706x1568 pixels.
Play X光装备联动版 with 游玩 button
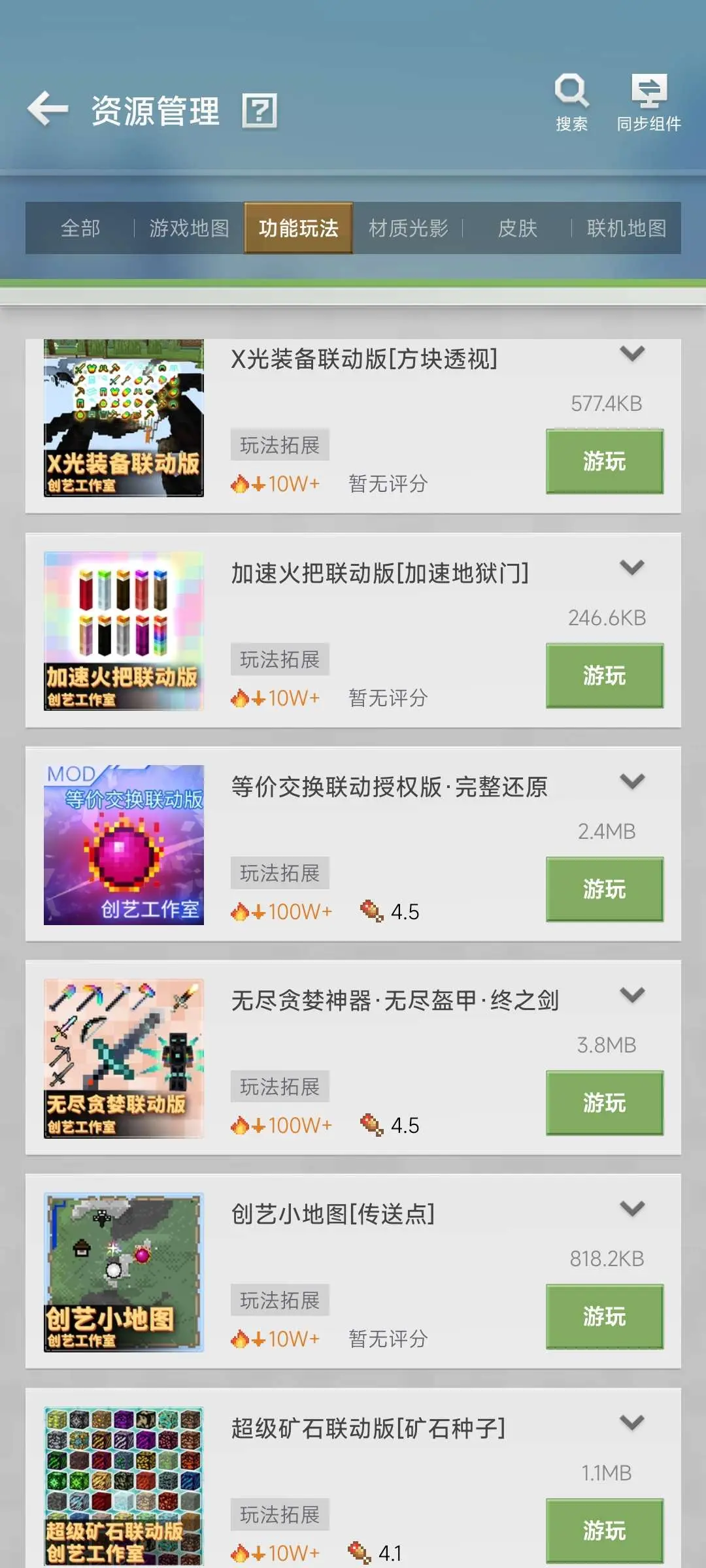[605, 461]
